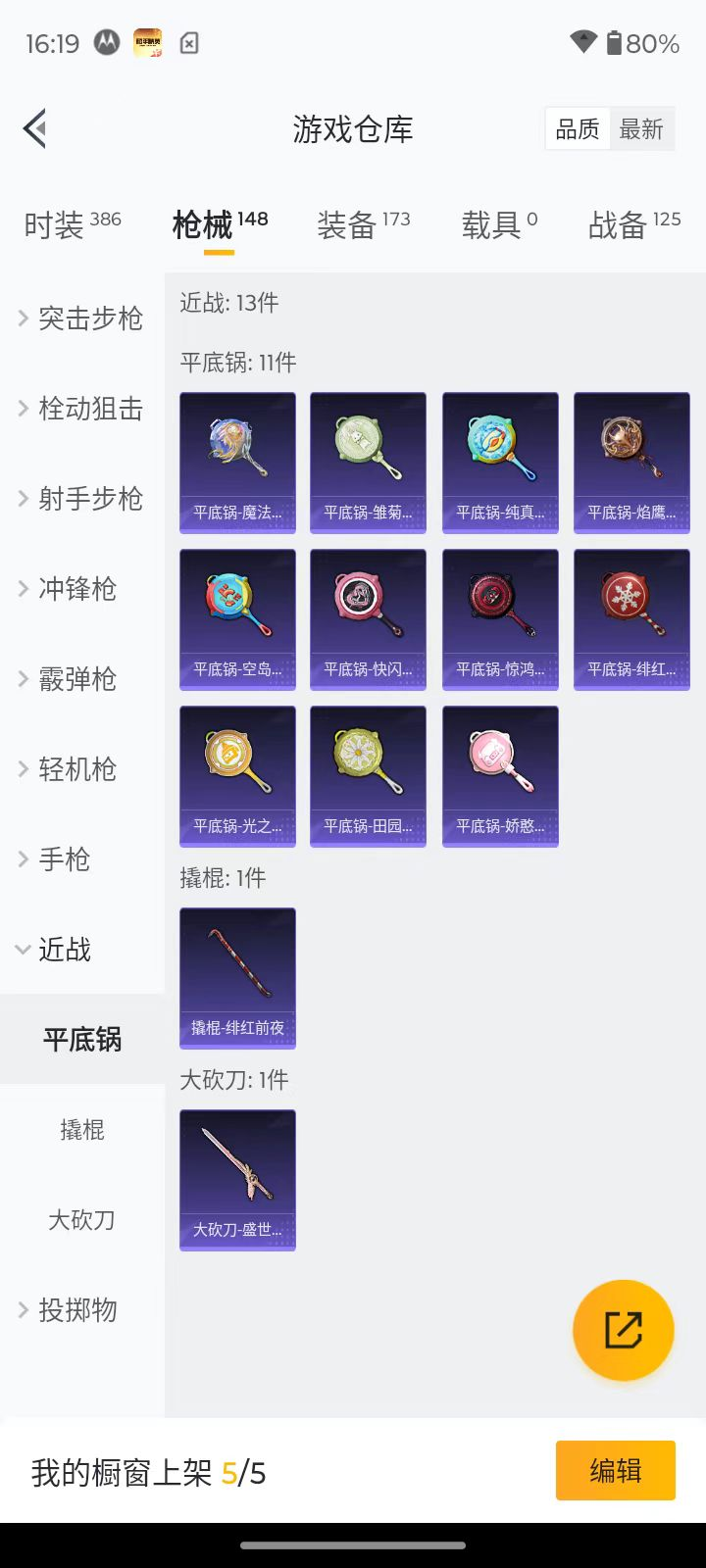Sort items by 最新

tap(641, 129)
